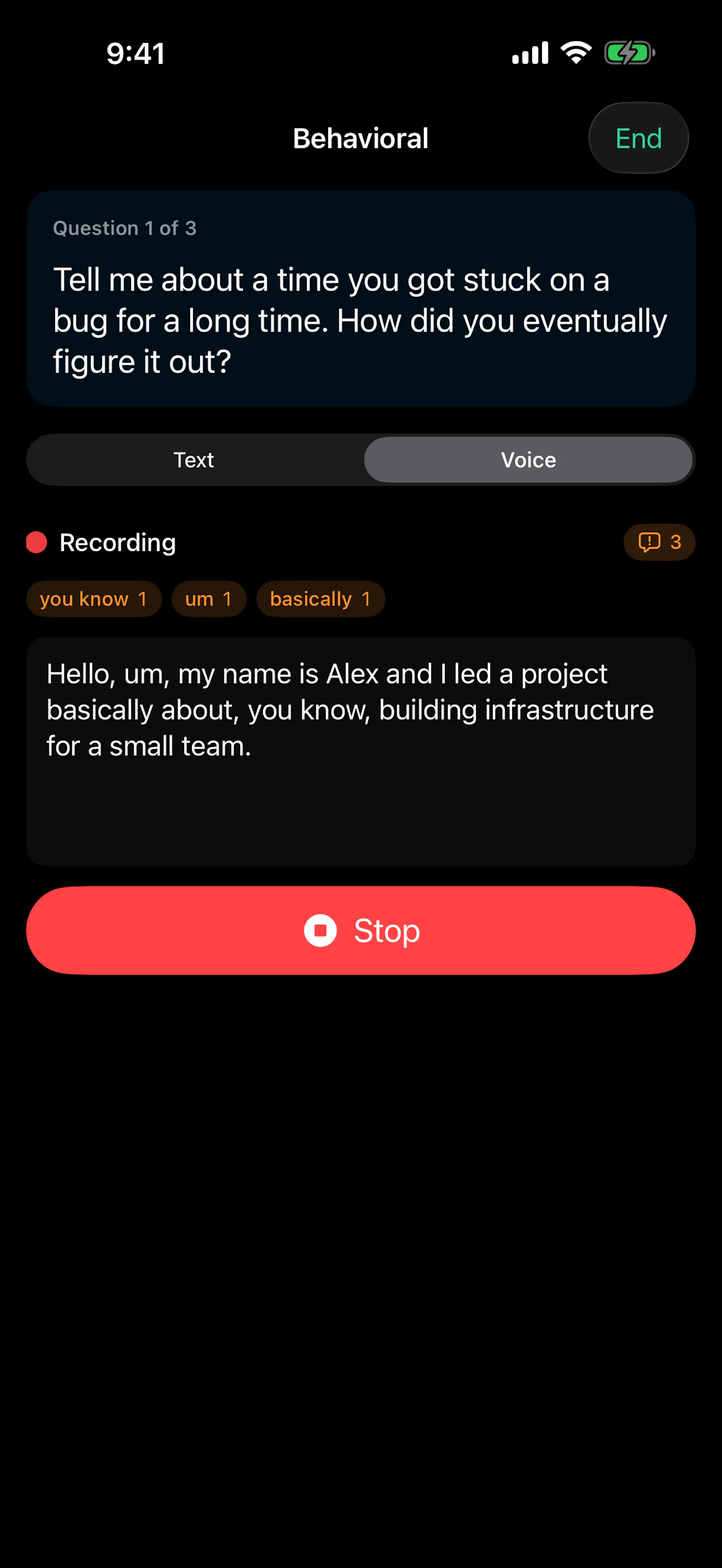Tap the "um" filler chip

pyautogui.click(x=209, y=599)
